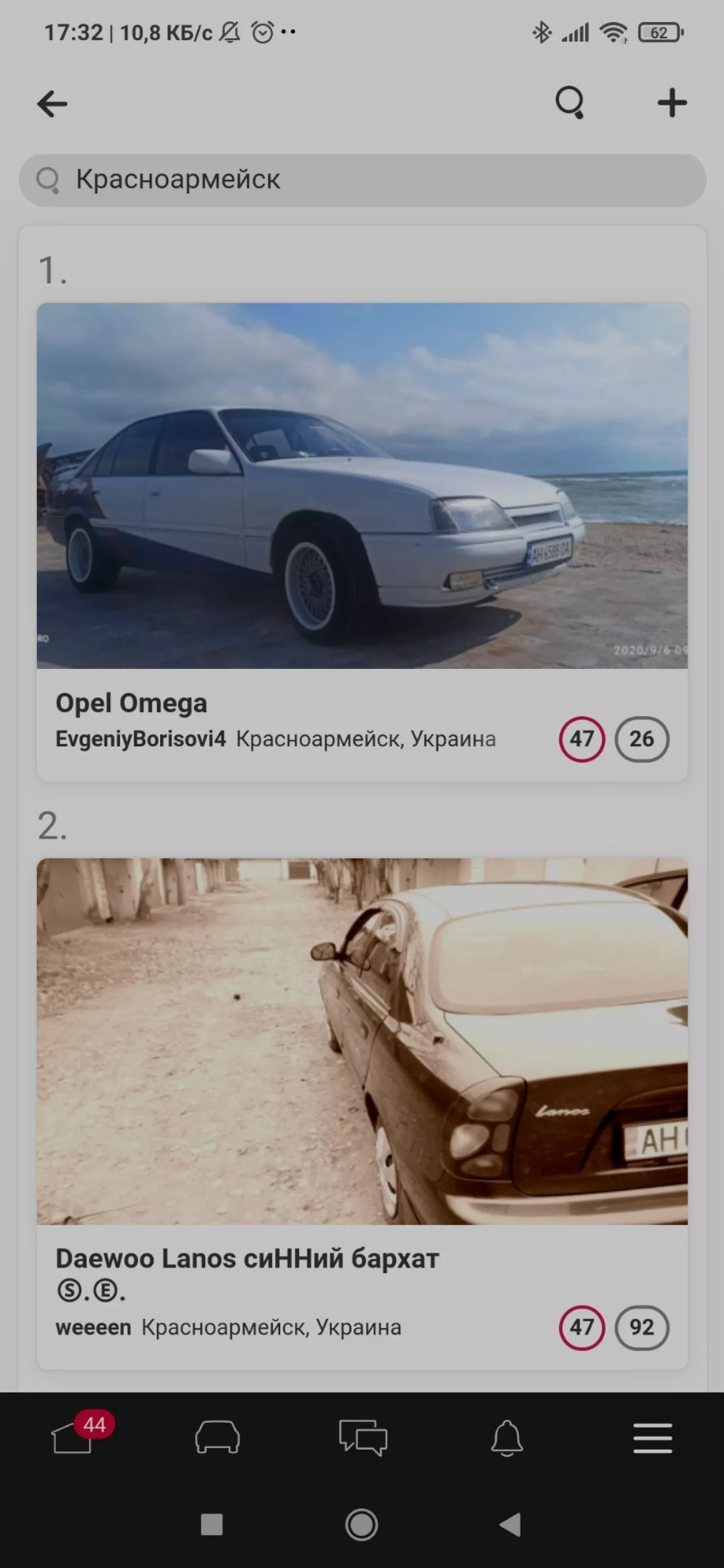Open the Opel Omega car card
The height and width of the screenshot is (1568, 724).
(x=363, y=542)
